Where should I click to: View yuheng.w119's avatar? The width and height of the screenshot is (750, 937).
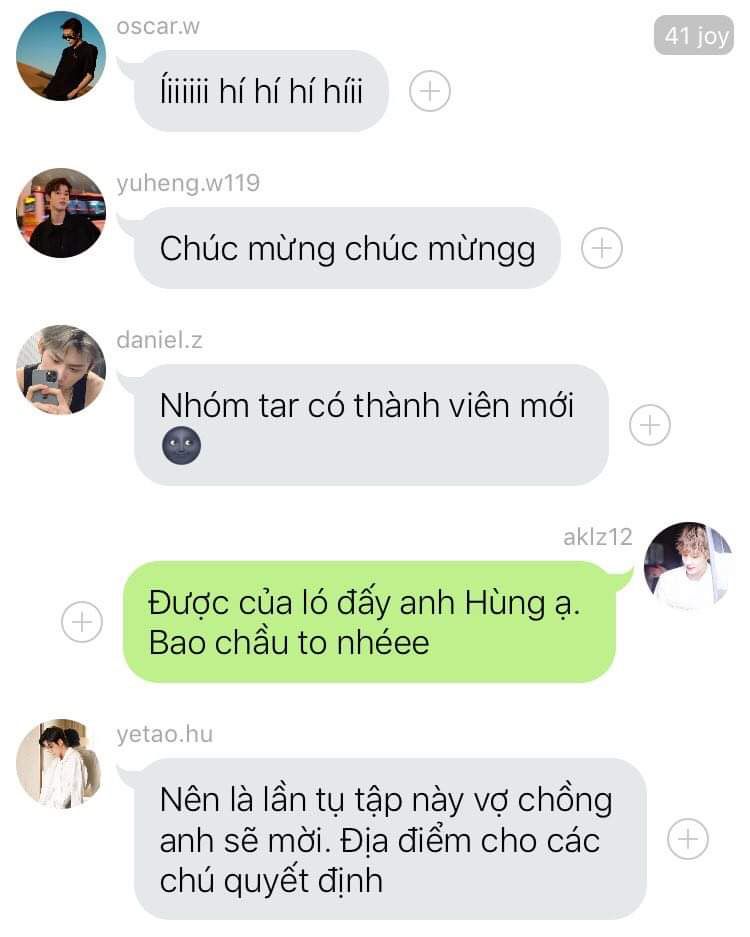[61, 213]
